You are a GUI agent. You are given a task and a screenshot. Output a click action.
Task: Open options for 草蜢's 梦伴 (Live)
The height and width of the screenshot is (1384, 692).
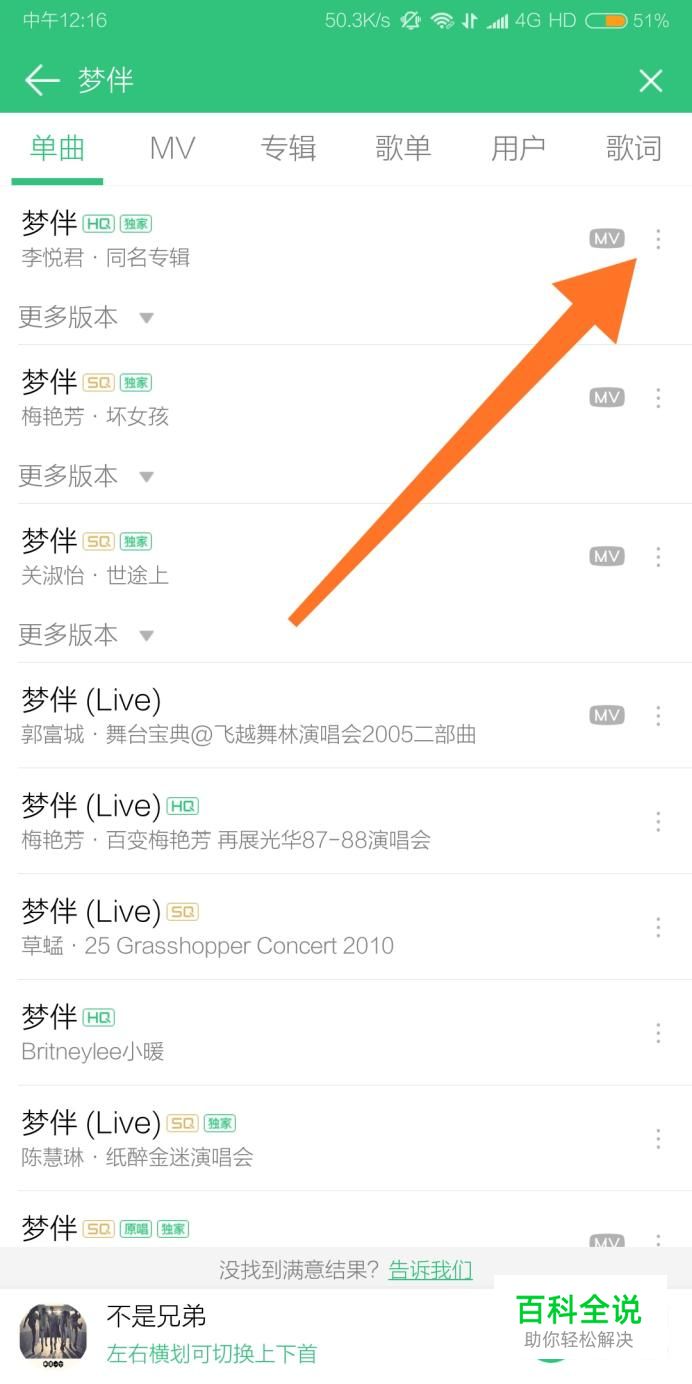pos(658,927)
